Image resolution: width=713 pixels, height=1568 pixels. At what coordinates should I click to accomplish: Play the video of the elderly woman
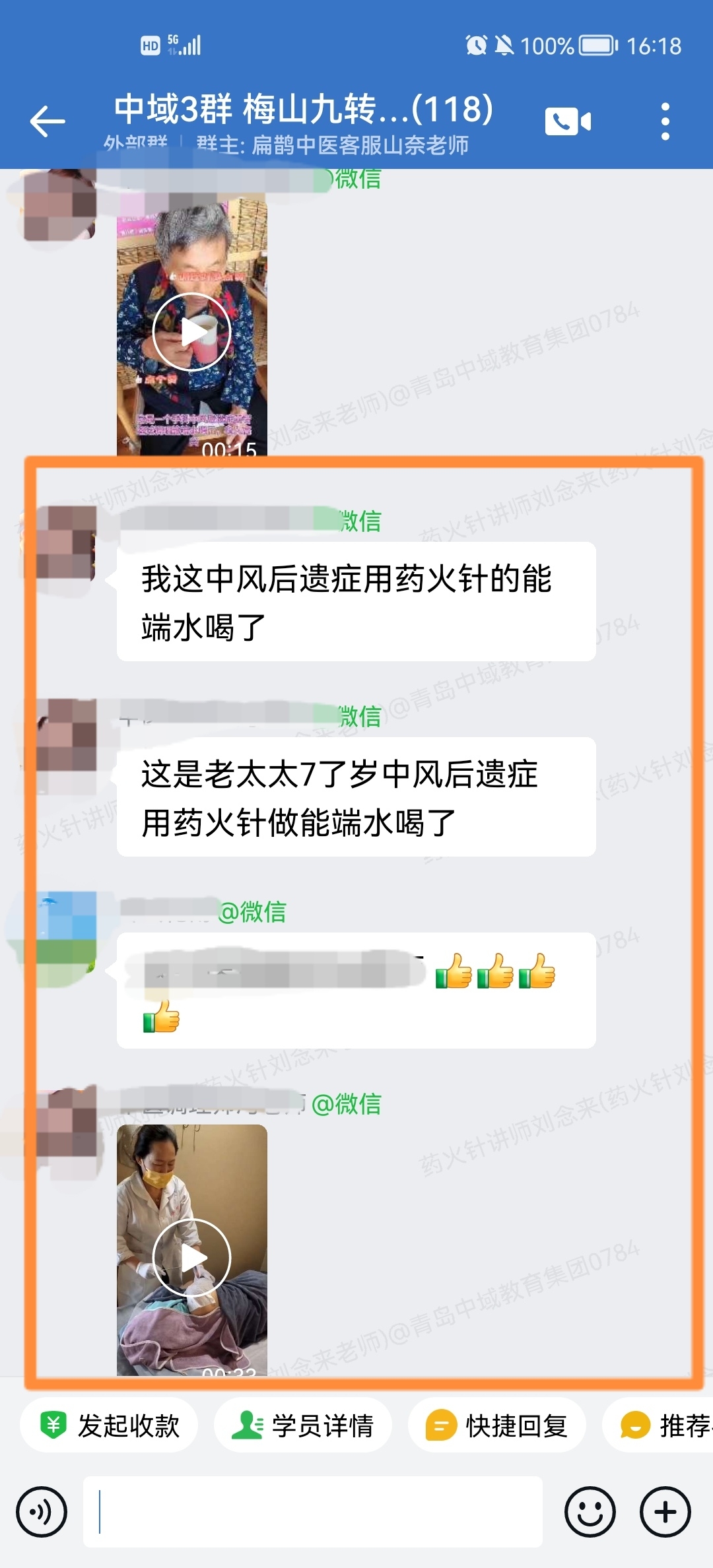(x=191, y=331)
